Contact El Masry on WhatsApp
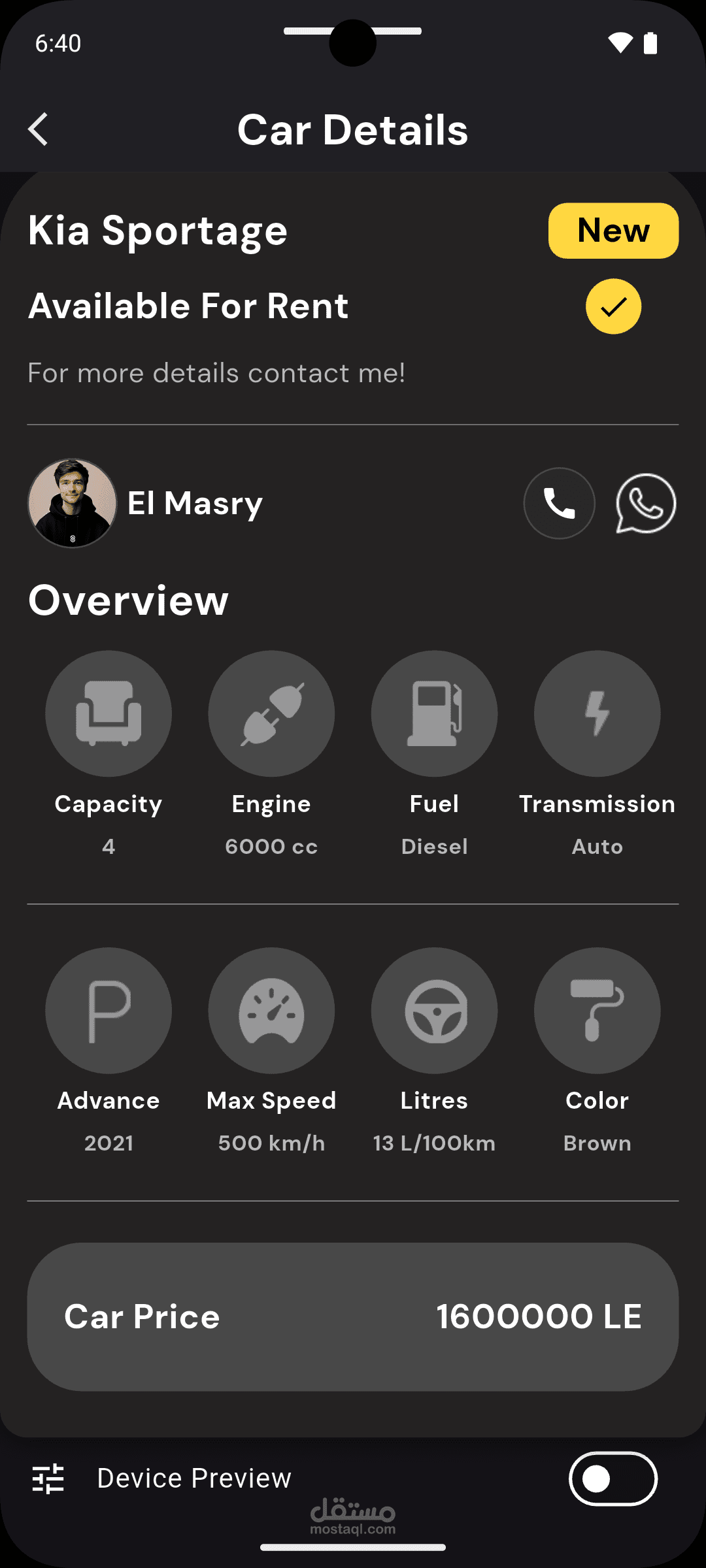The height and width of the screenshot is (1568, 706). (x=645, y=503)
